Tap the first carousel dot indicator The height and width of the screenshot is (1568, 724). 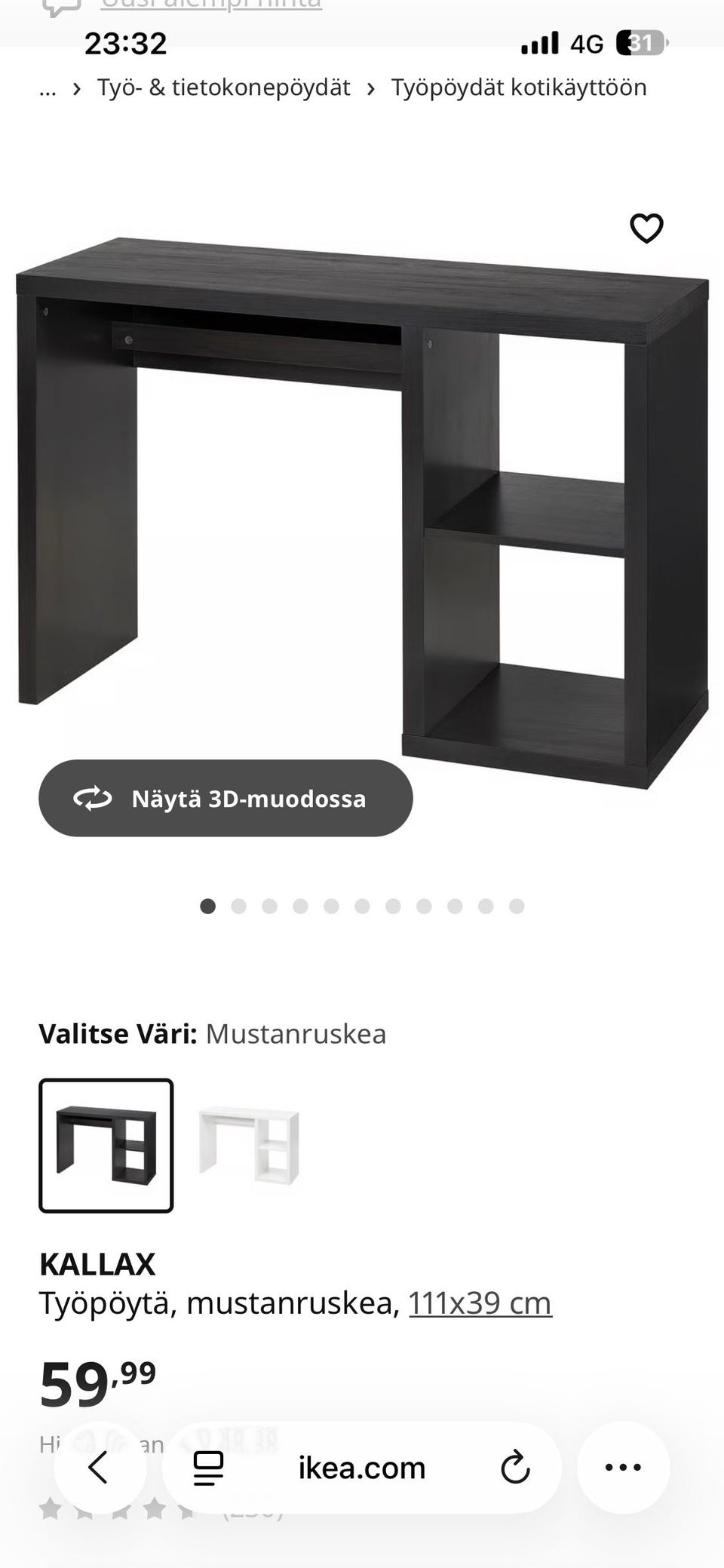(x=208, y=906)
